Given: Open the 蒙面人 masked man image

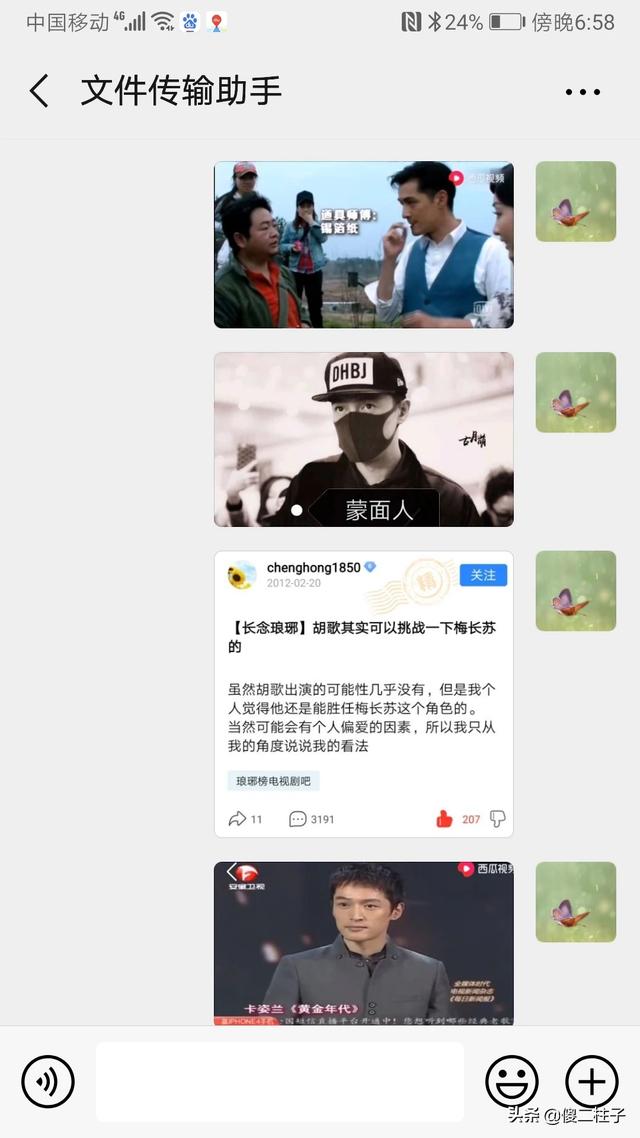Looking at the screenshot, I should point(363,439).
